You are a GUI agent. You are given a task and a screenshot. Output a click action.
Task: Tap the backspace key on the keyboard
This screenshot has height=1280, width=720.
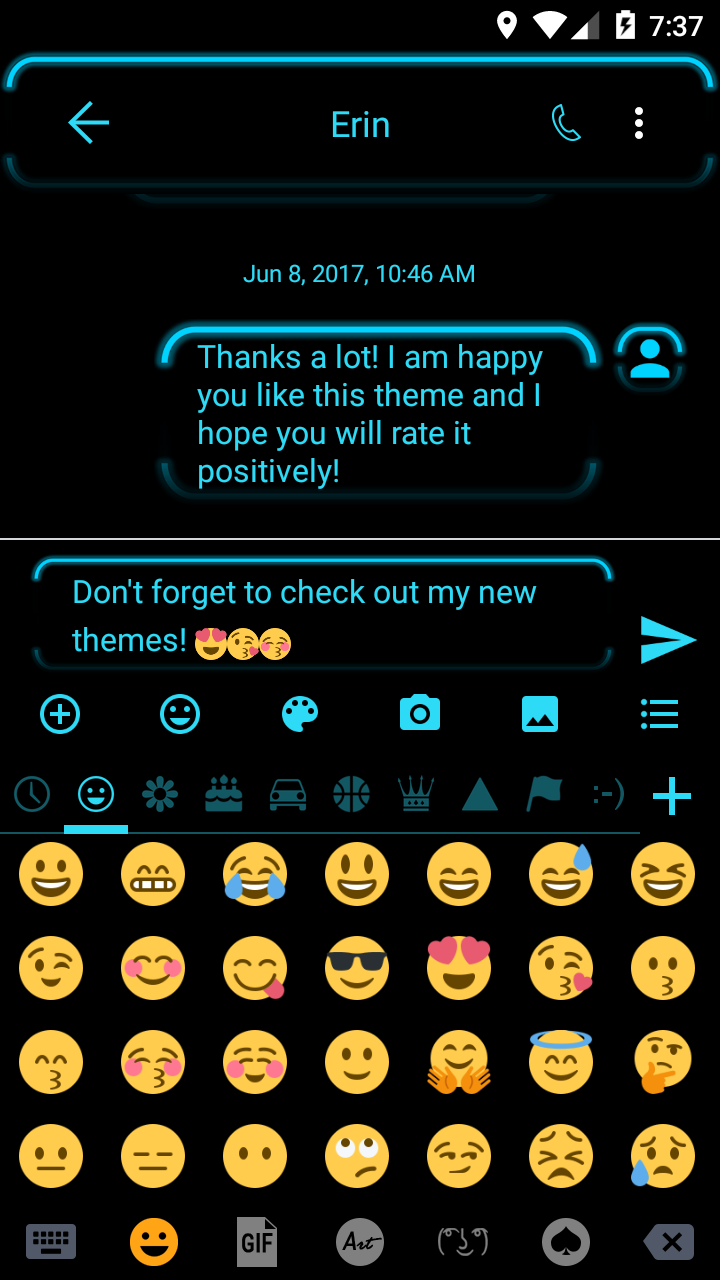(x=669, y=1241)
